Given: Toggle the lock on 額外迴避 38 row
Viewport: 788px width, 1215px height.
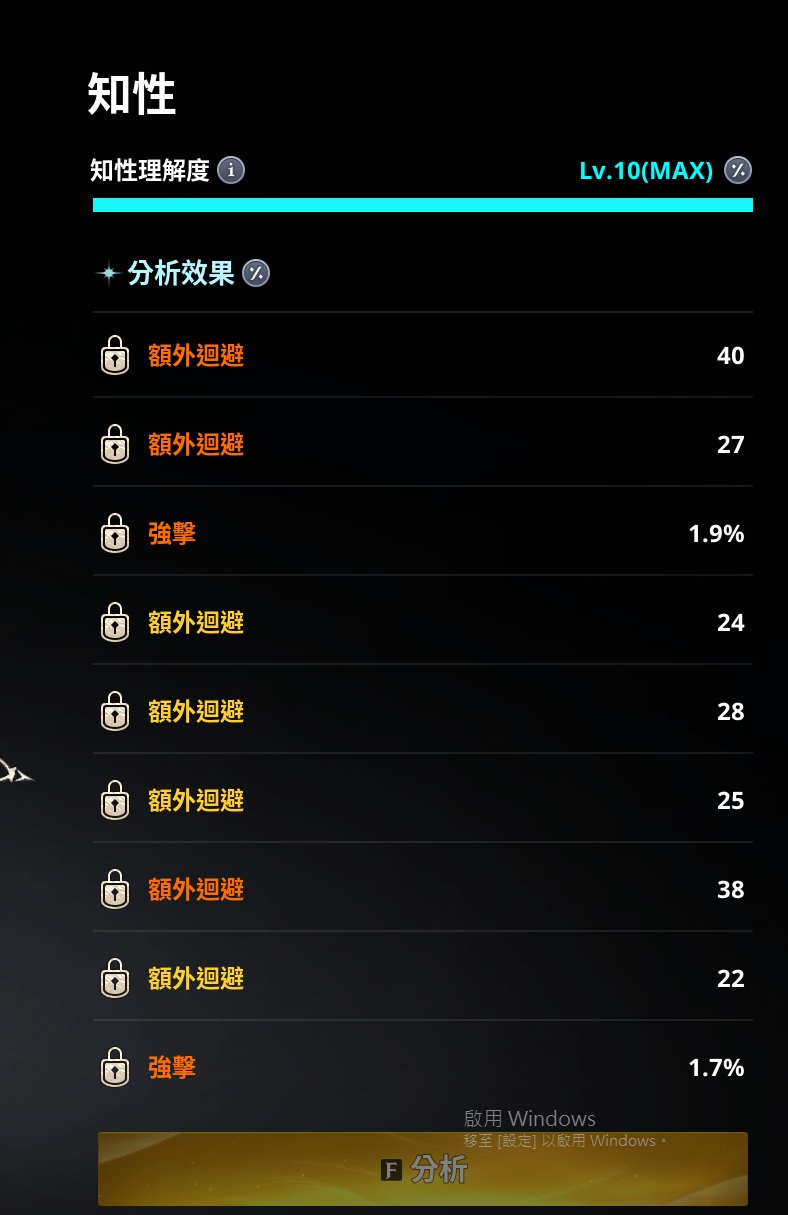Looking at the screenshot, I should coord(116,890).
